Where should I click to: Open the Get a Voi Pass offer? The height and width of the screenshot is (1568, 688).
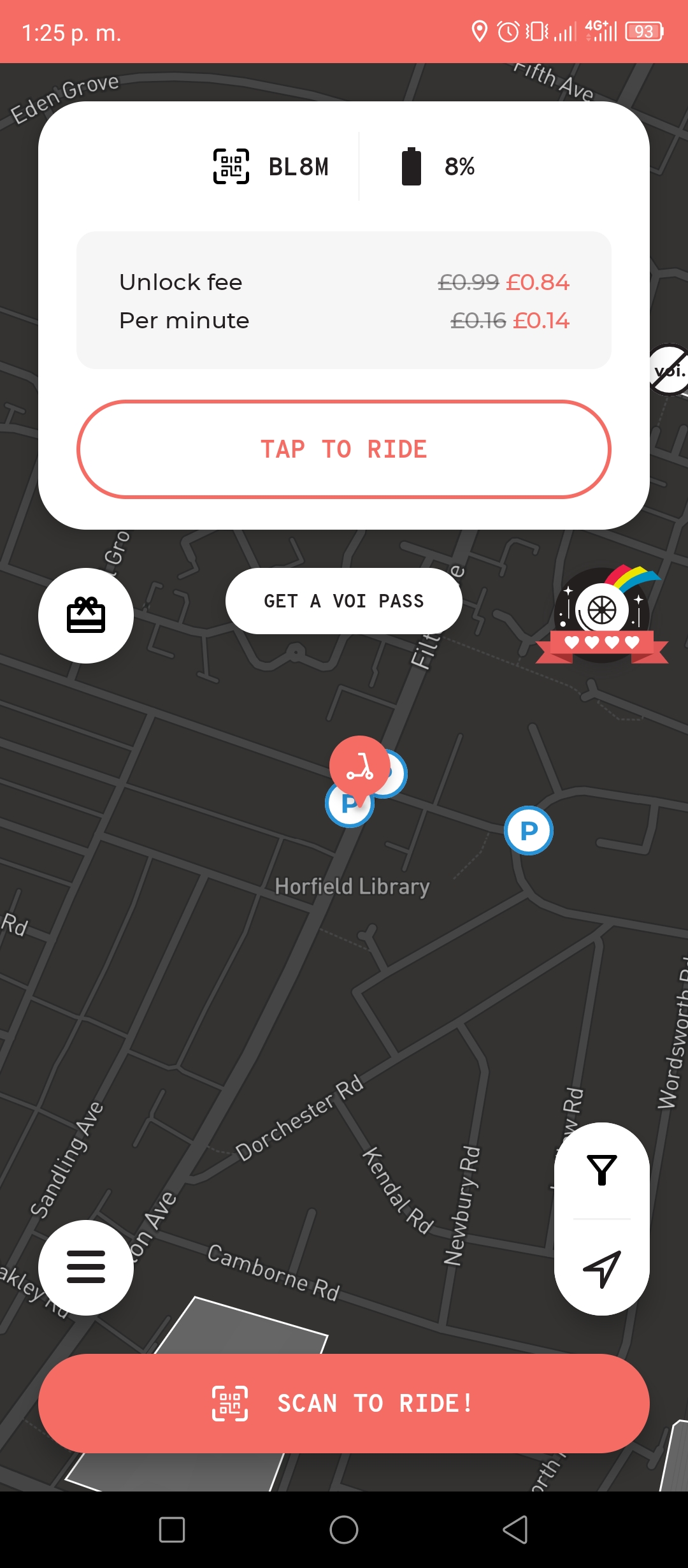(344, 601)
